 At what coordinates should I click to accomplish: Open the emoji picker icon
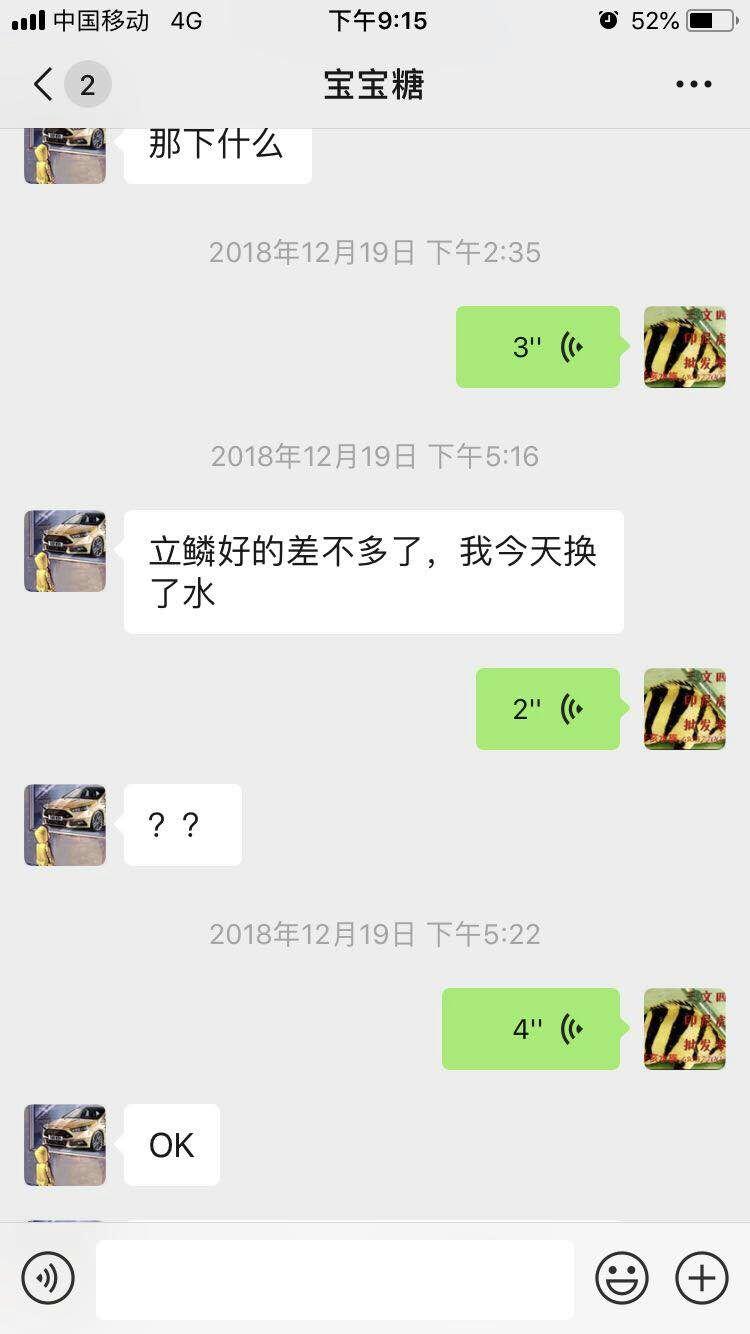620,1277
